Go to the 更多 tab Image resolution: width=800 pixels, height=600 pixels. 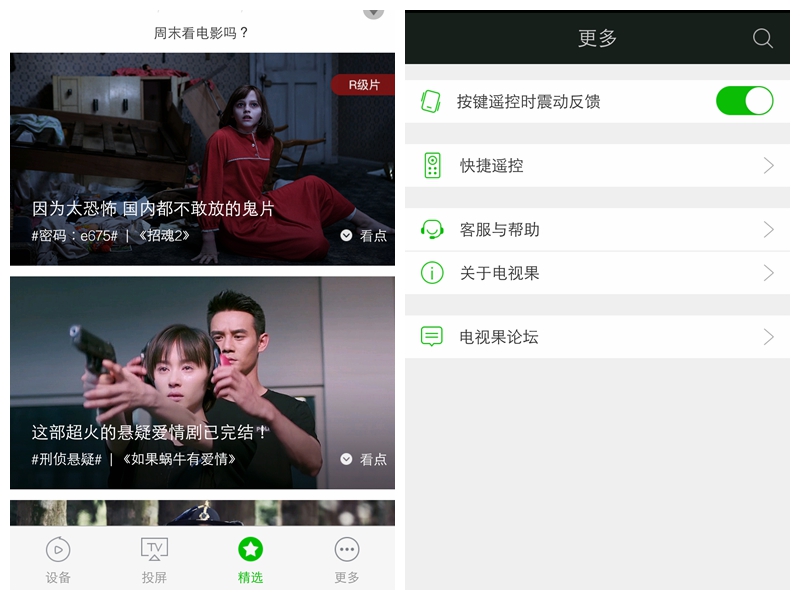pyautogui.click(x=346, y=560)
